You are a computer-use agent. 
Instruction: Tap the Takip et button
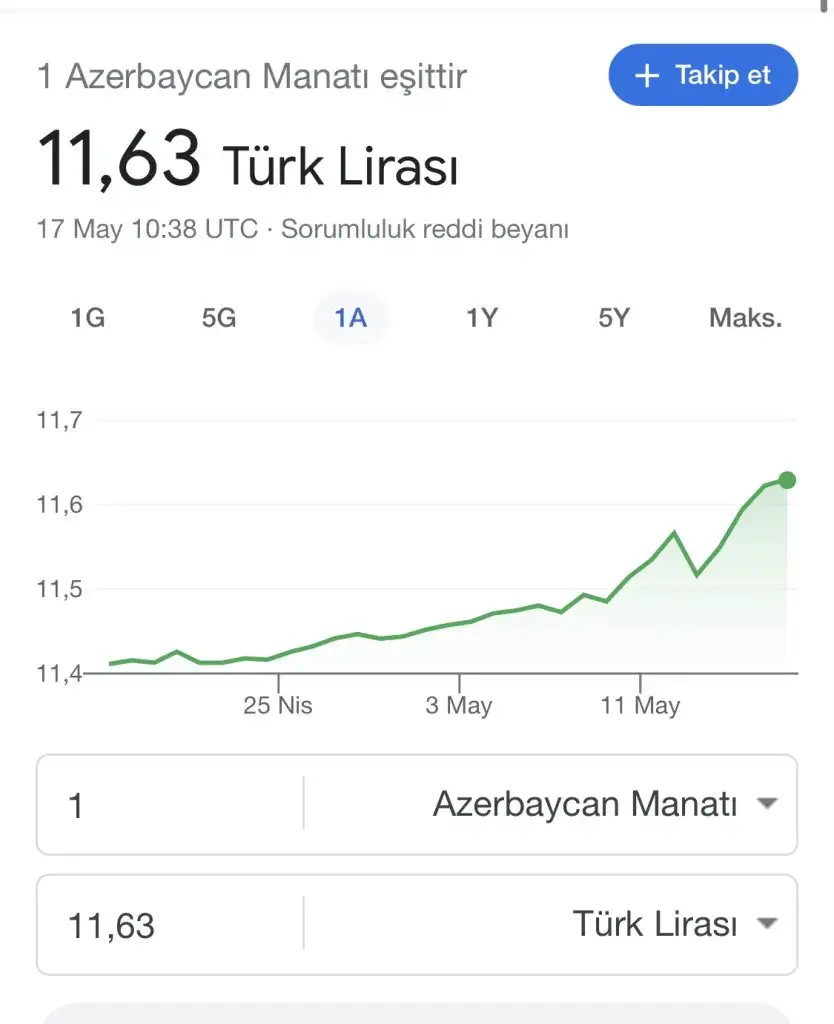703,75
